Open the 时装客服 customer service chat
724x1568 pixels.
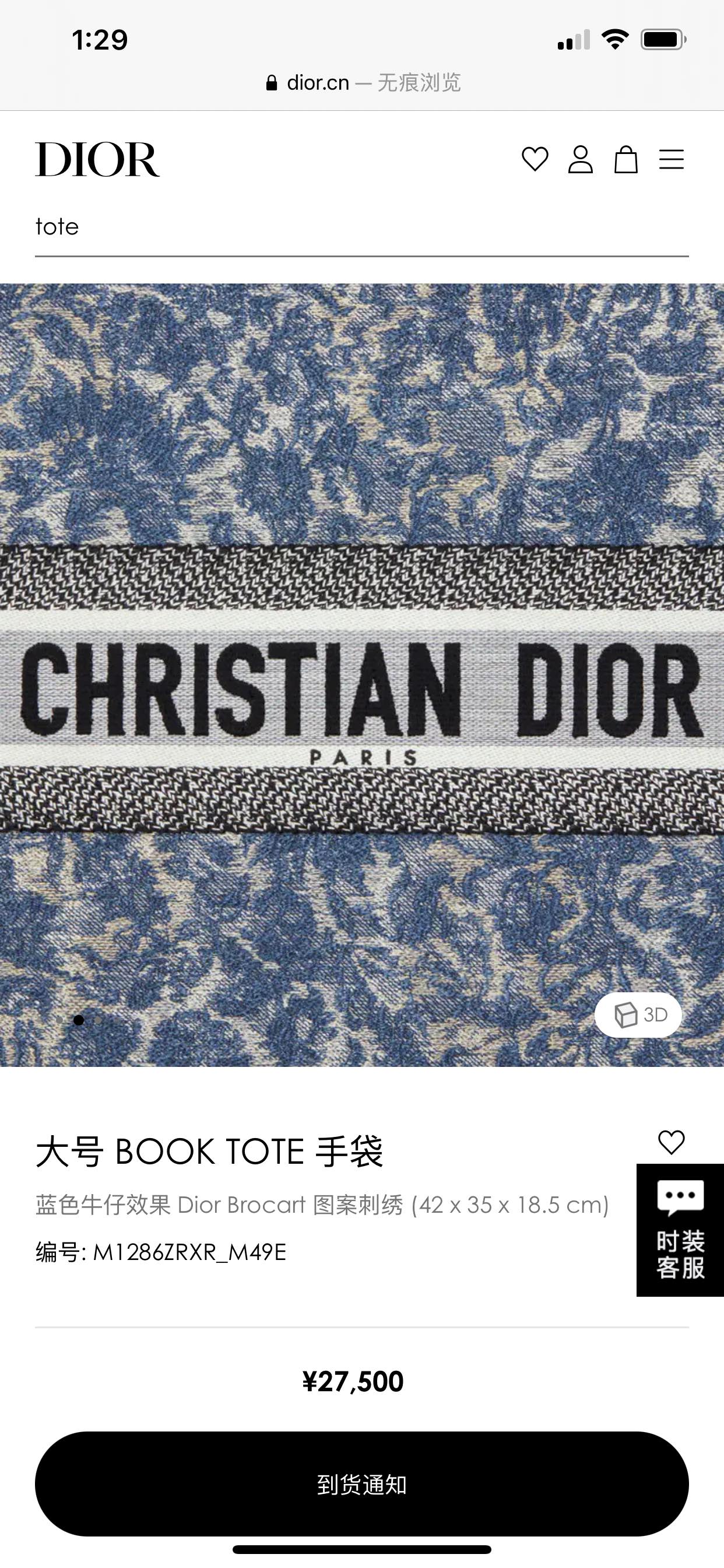pyautogui.click(x=680, y=1230)
